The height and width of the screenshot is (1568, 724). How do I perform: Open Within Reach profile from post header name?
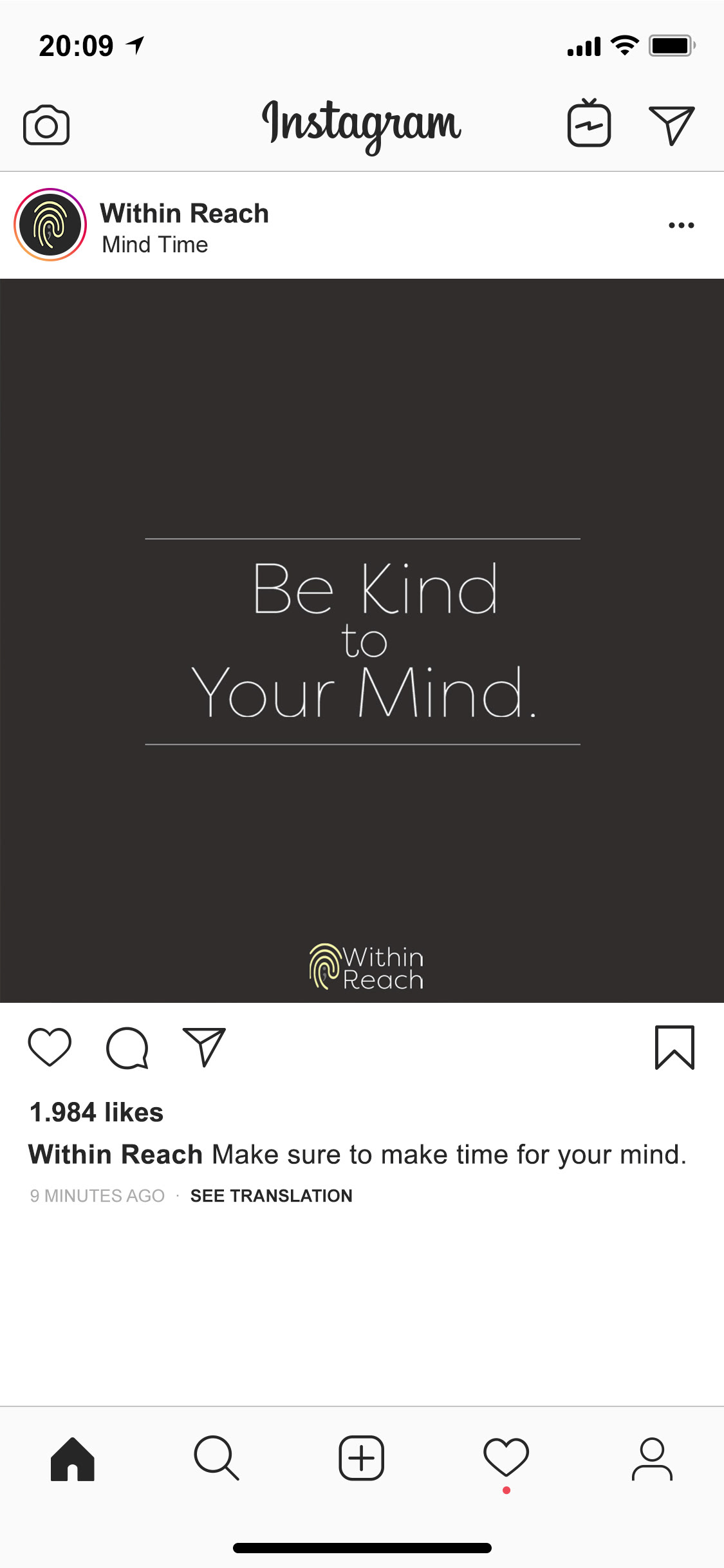(x=184, y=213)
